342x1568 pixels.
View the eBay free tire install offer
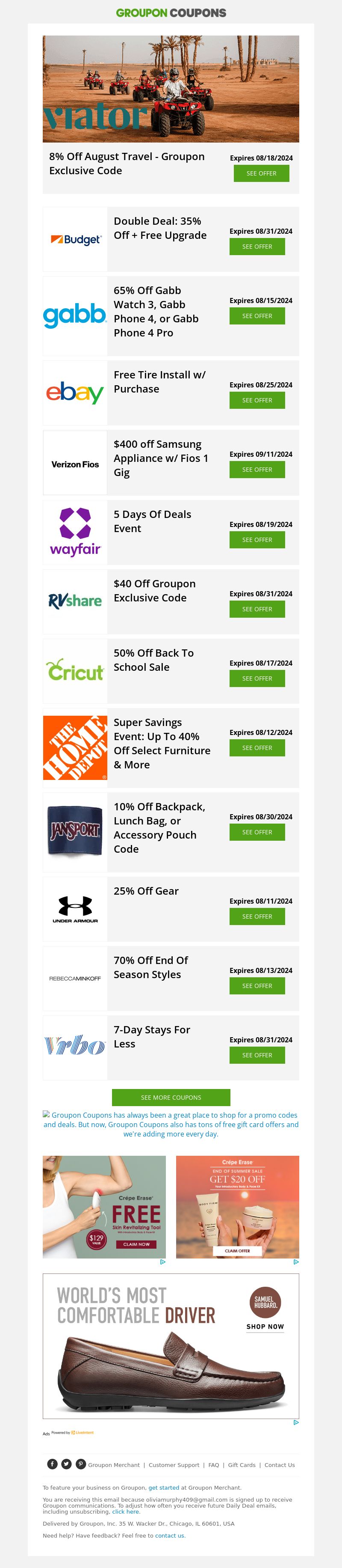(x=257, y=401)
